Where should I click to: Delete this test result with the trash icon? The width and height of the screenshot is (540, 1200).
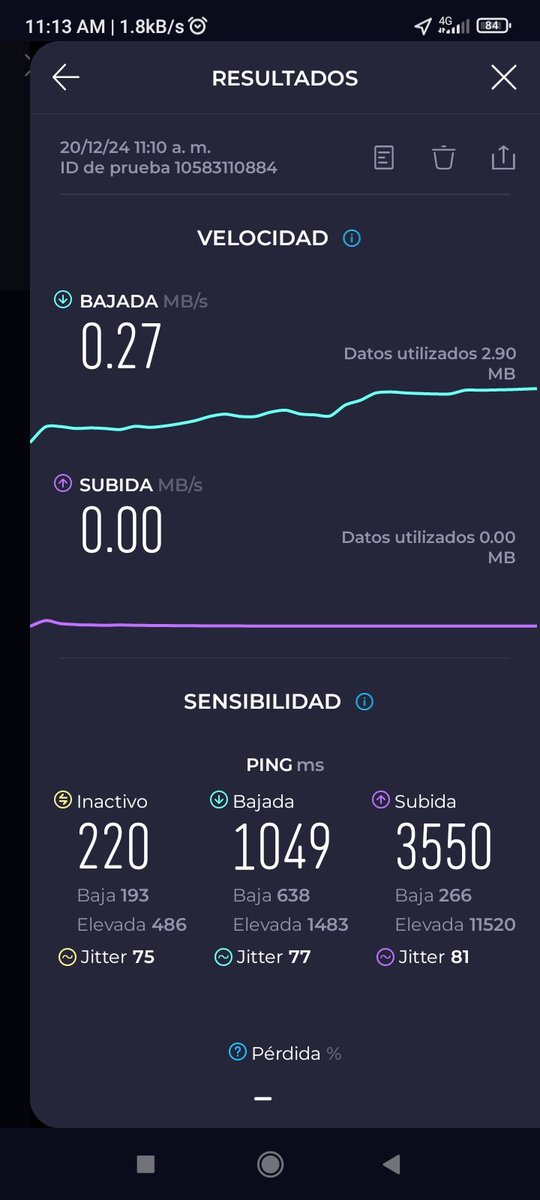443,157
